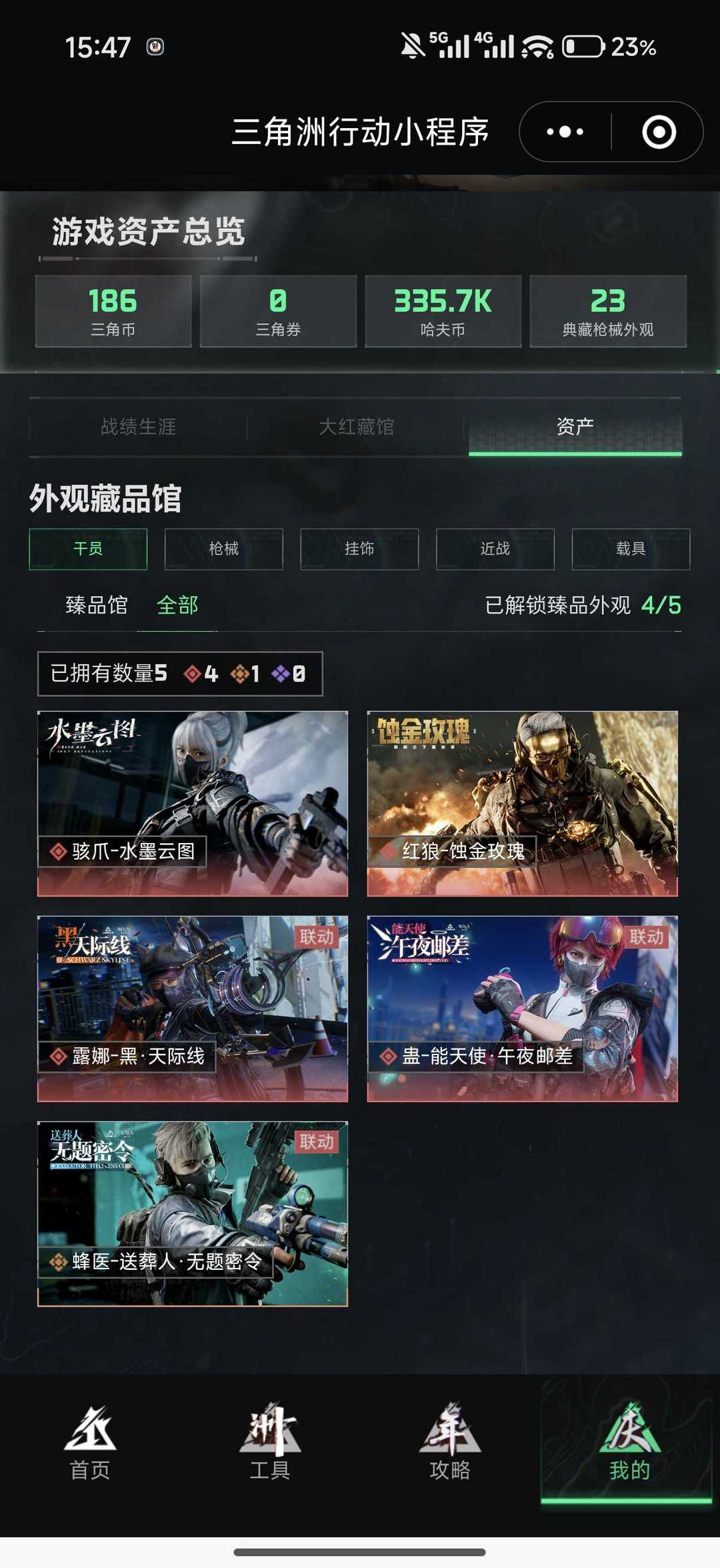The image size is (720, 1568).
Task: Switch to the 战绩生涯 tab
Action: [x=138, y=427]
